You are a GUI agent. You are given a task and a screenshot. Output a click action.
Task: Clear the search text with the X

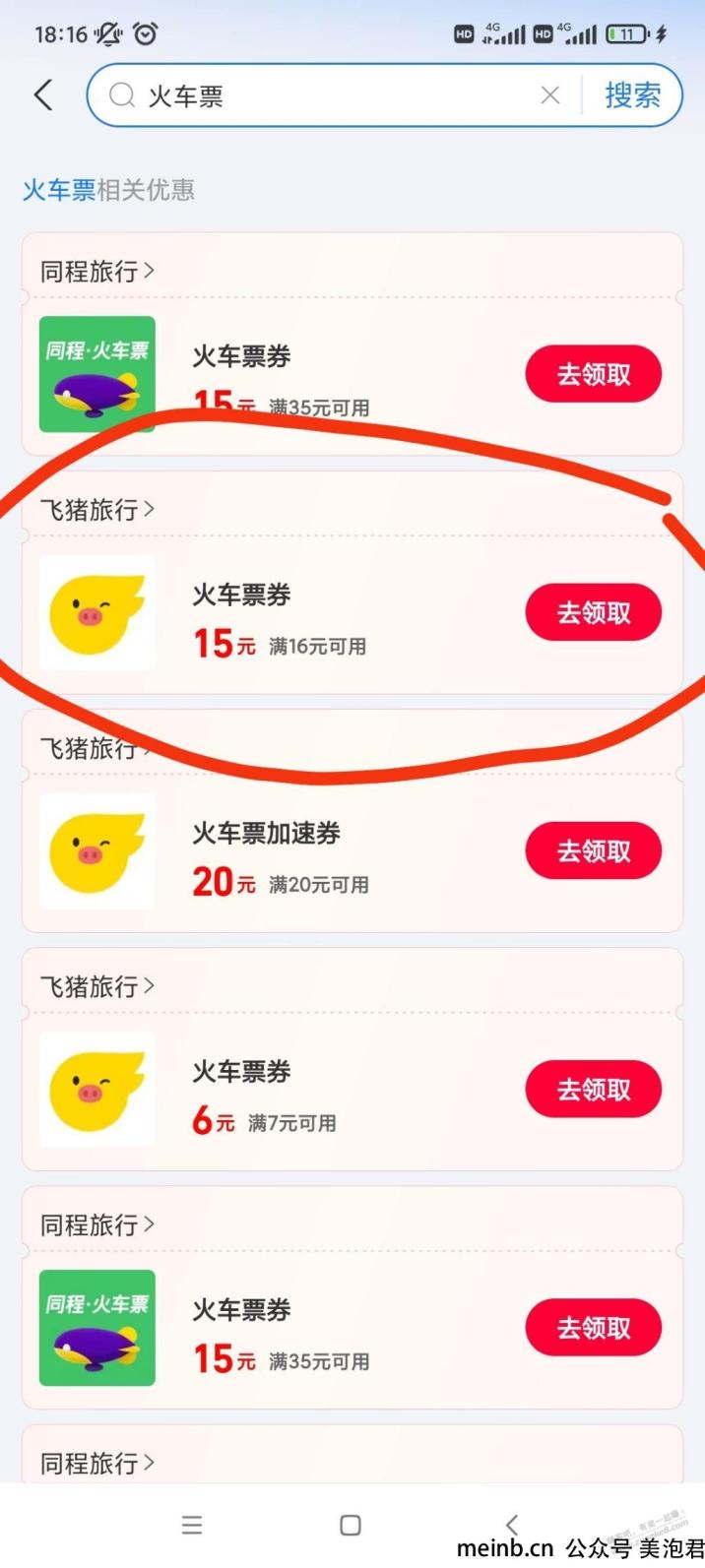550,95
